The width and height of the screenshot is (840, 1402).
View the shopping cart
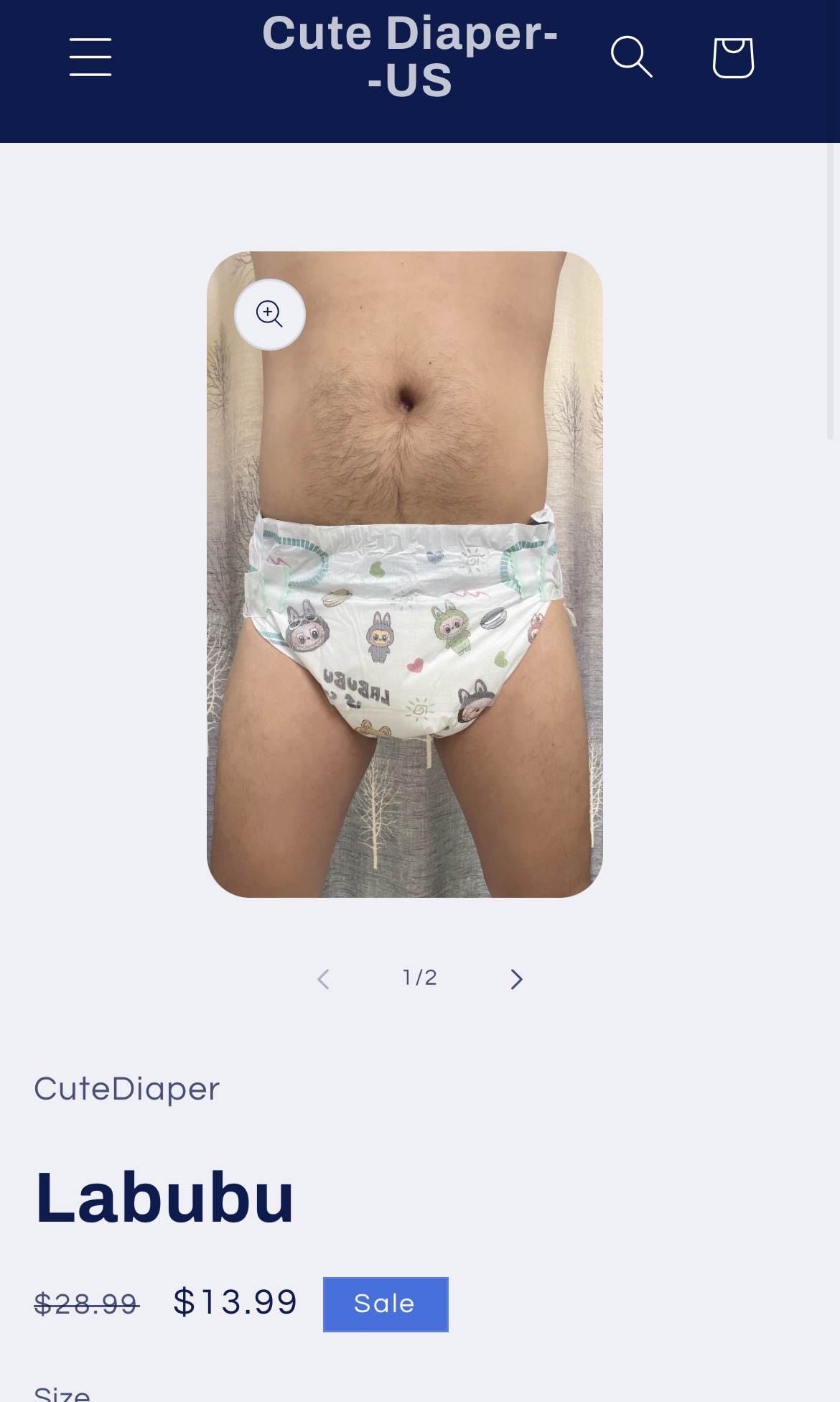(x=733, y=57)
